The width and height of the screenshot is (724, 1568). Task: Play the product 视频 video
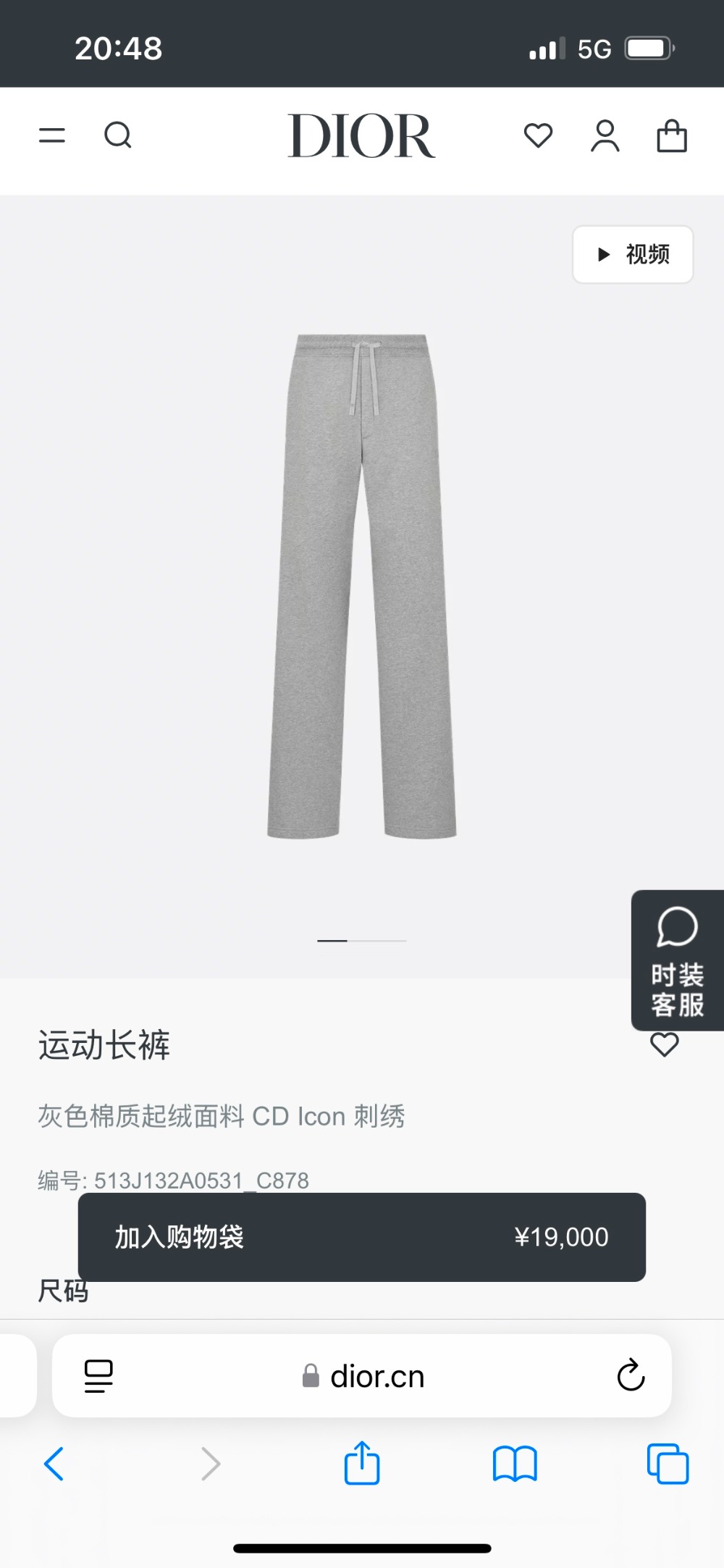[x=633, y=254]
